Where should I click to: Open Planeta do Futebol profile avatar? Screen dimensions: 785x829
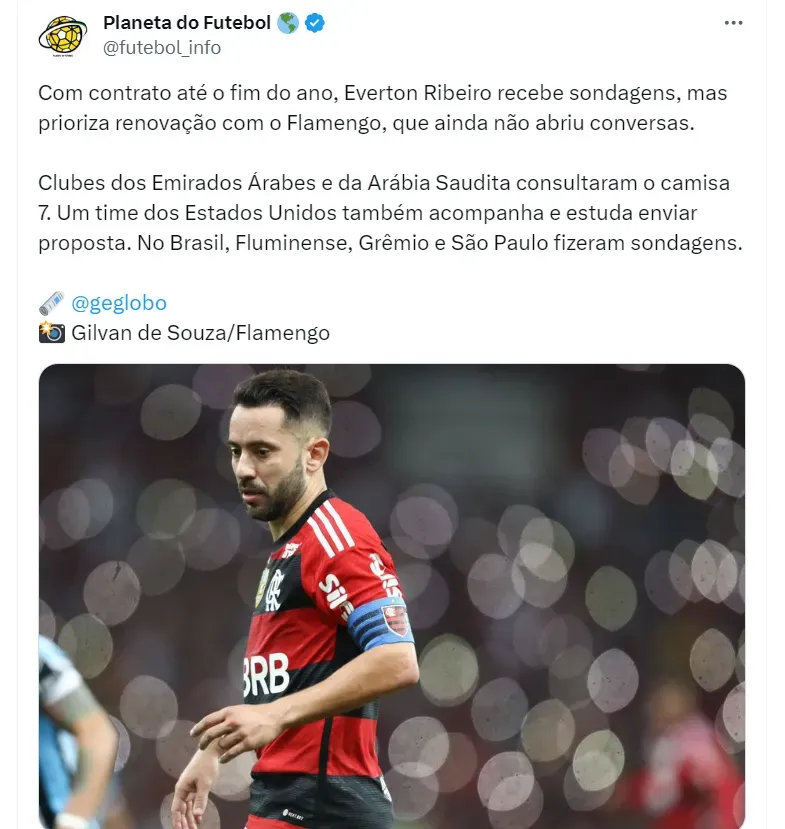coord(62,35)
